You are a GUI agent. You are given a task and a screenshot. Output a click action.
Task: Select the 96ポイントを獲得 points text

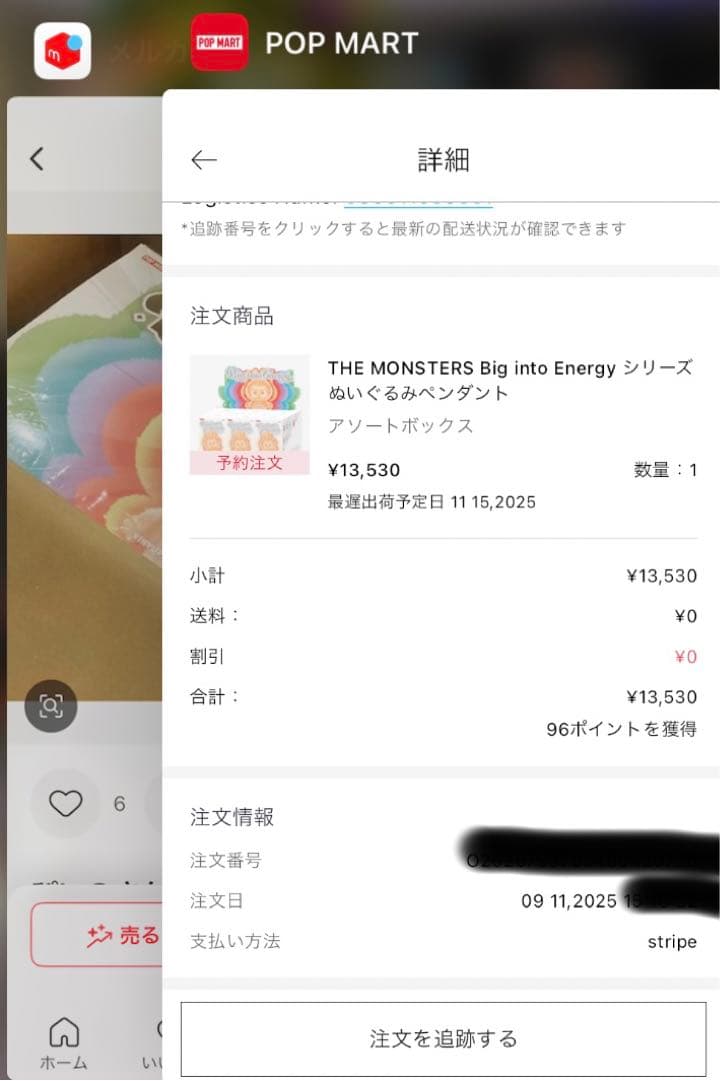624,731
